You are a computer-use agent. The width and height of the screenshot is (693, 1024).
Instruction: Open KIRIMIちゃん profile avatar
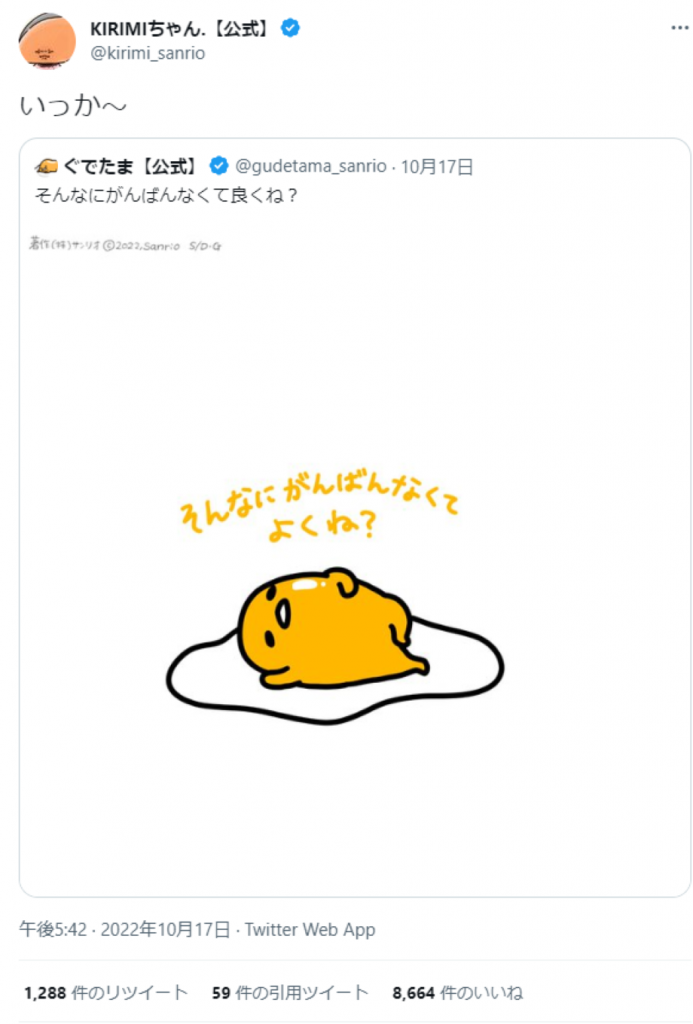point(47,41)
